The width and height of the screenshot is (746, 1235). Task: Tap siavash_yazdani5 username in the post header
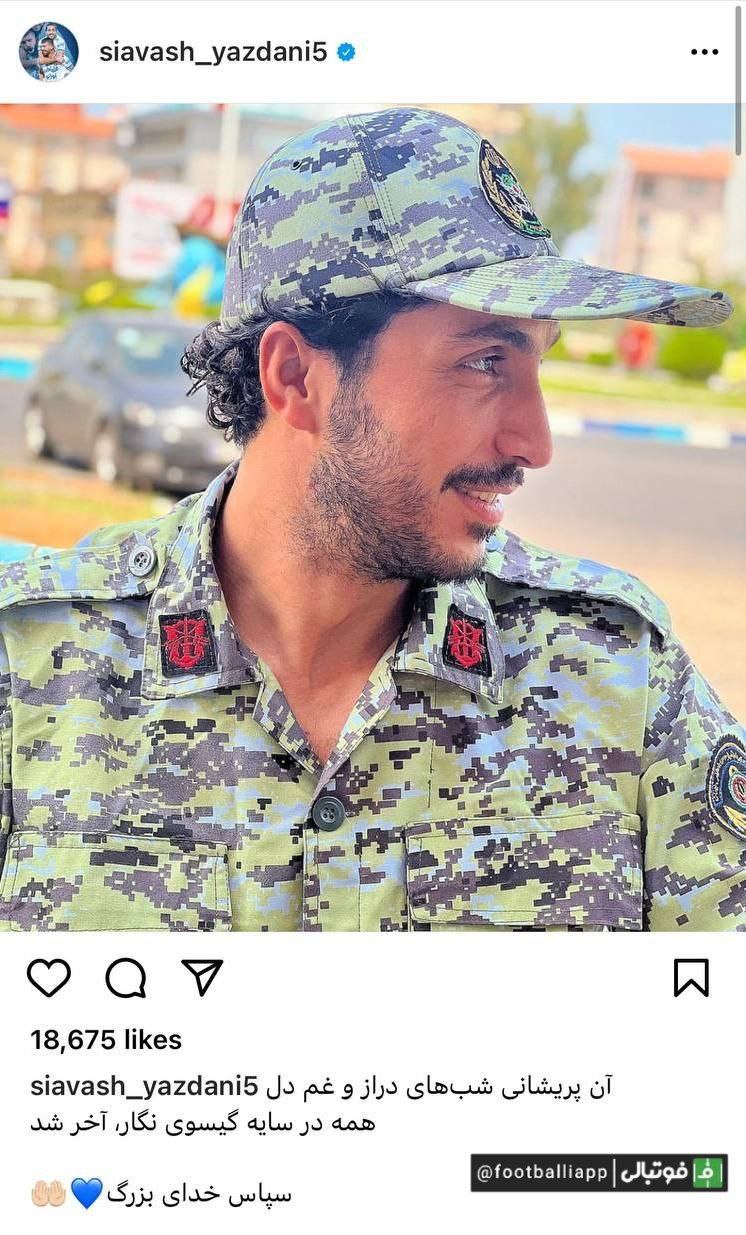click(213, 52)
